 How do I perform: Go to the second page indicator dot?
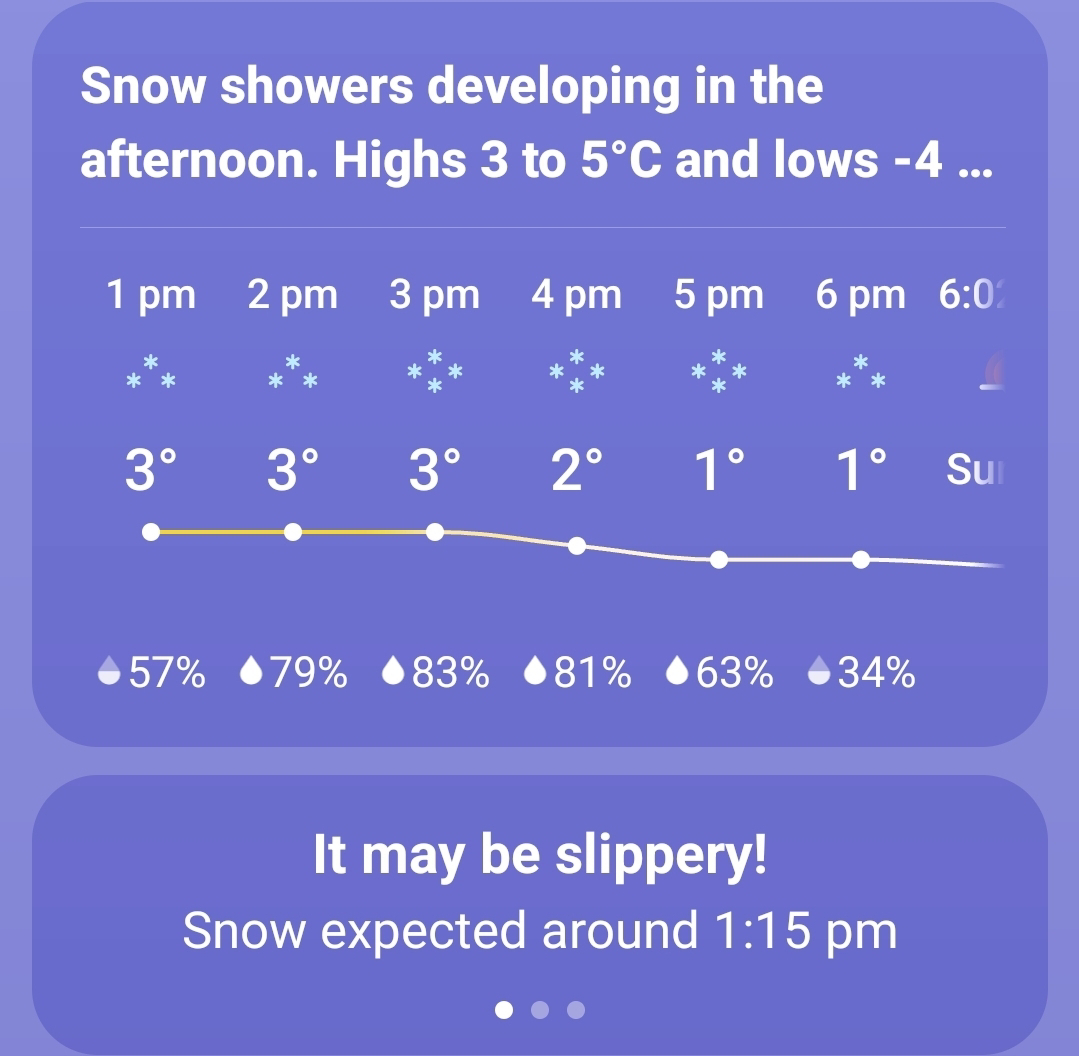click(540, 1010)
